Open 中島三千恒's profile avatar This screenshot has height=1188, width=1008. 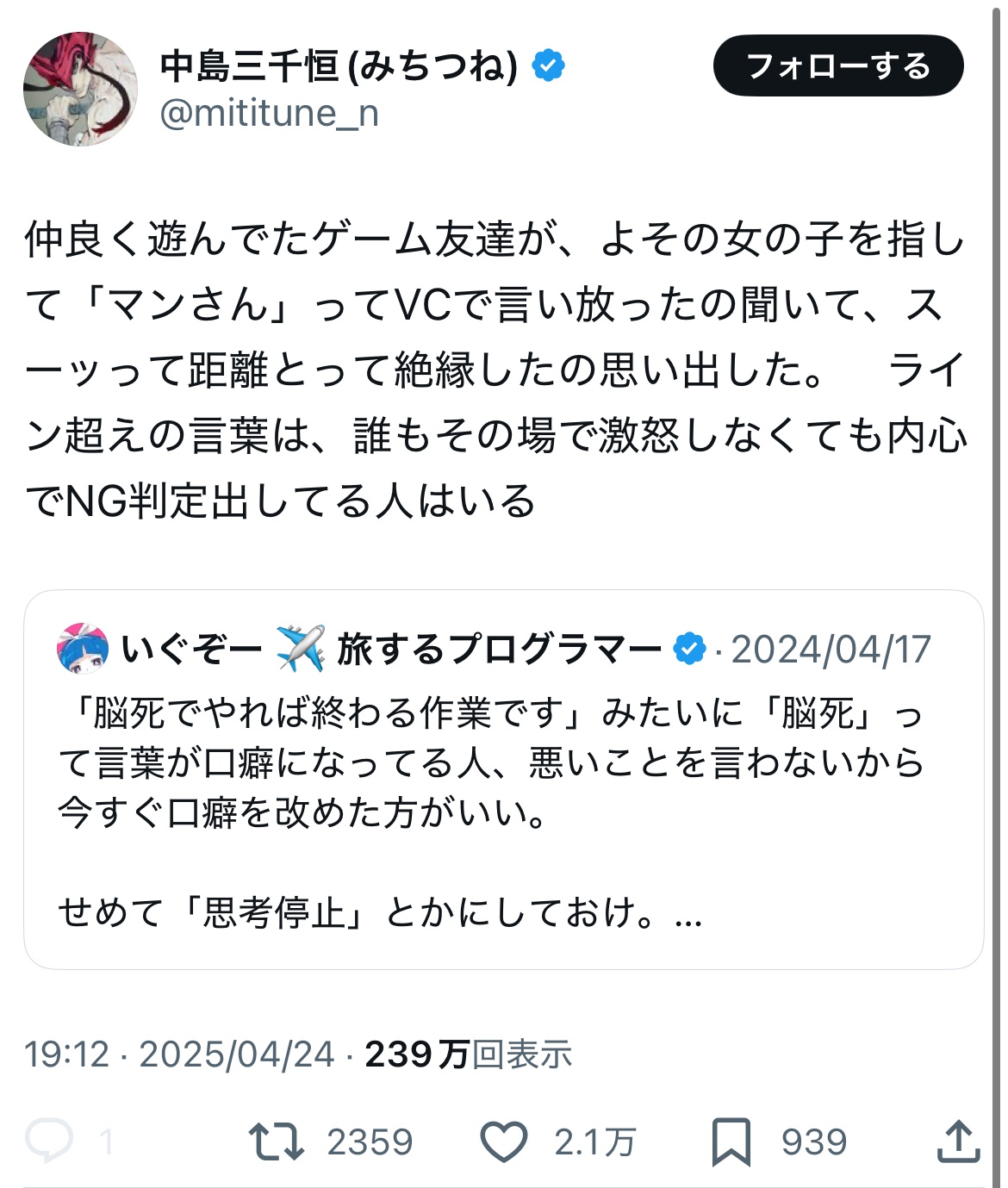[80, 89]
